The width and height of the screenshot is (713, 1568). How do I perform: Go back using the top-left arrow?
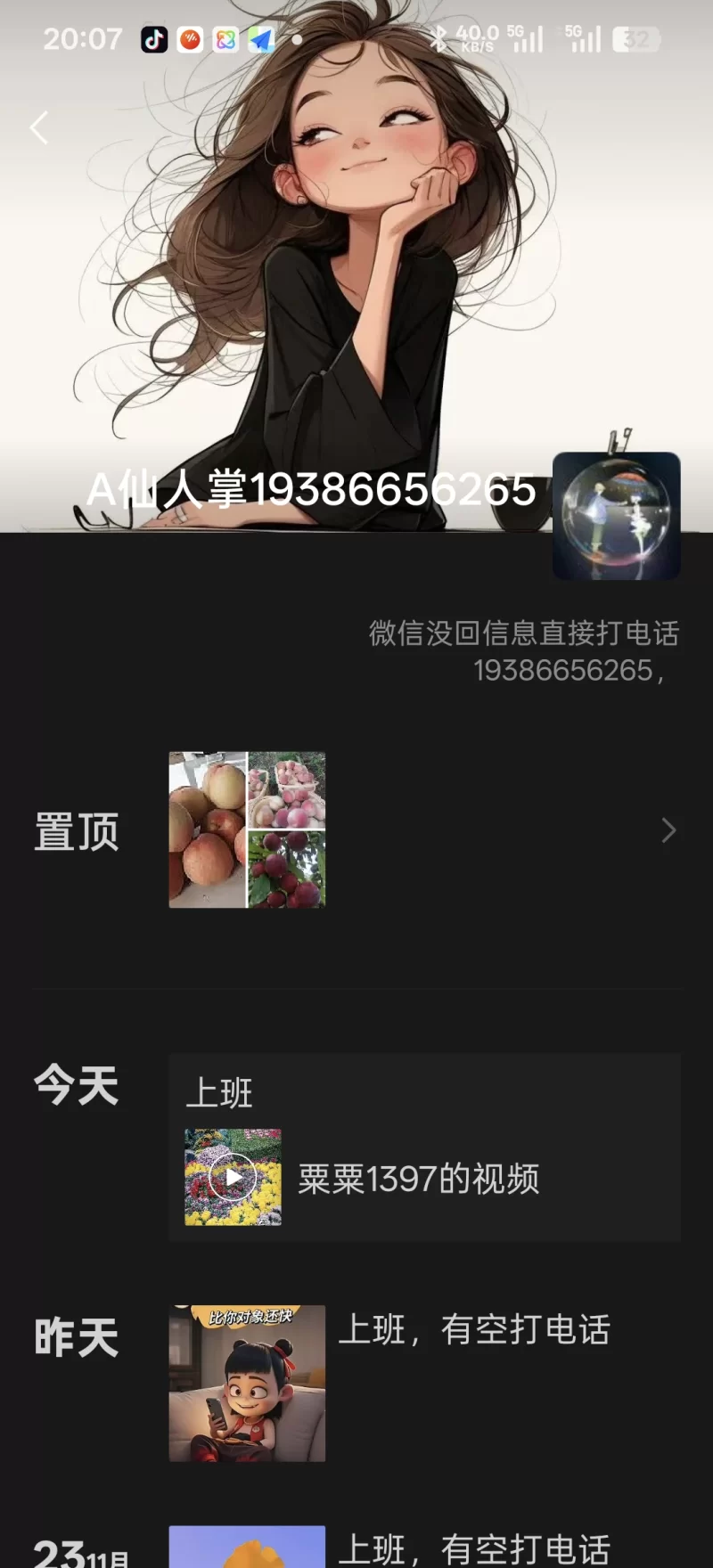click(39, 128)
